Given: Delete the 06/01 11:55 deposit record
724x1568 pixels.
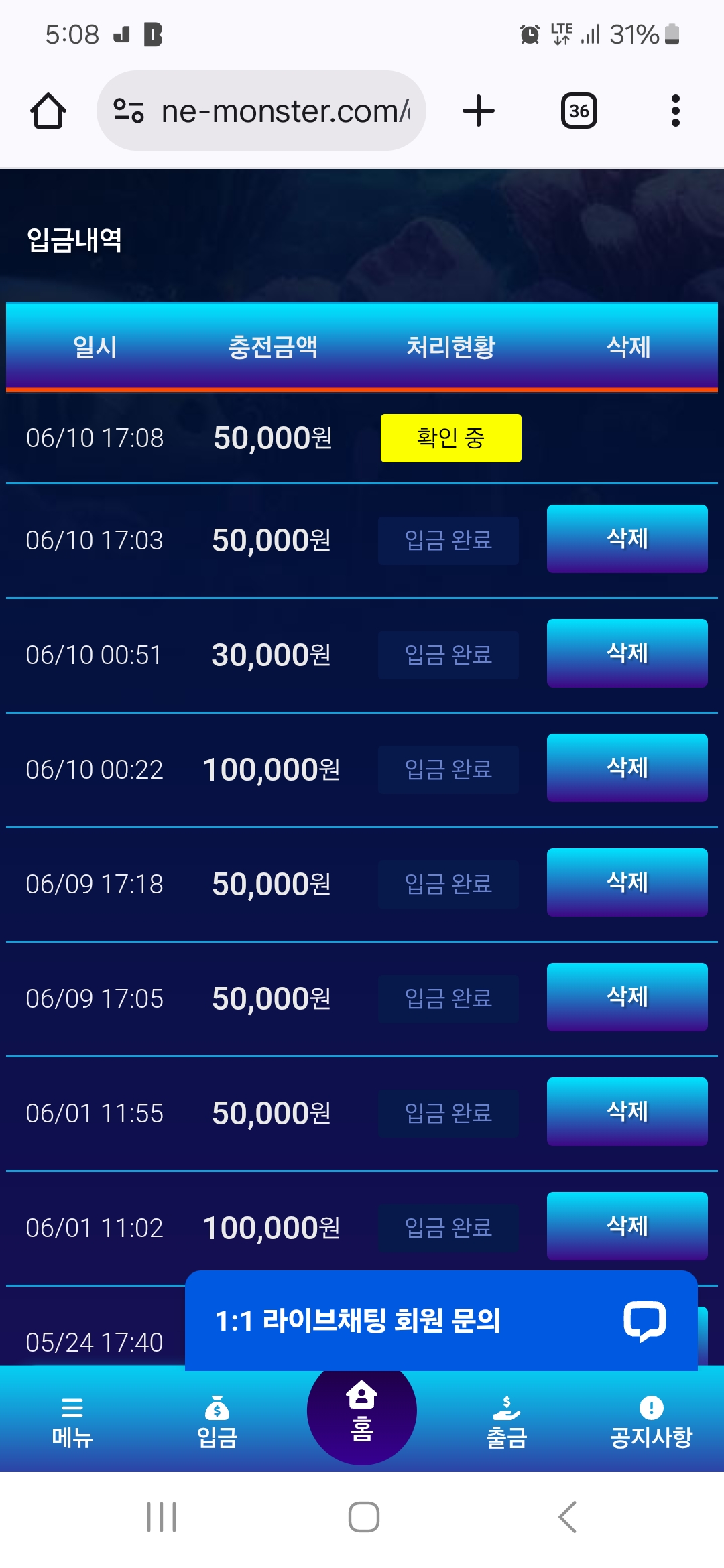Looking at the screenshot, I should tap(627, 1112).
